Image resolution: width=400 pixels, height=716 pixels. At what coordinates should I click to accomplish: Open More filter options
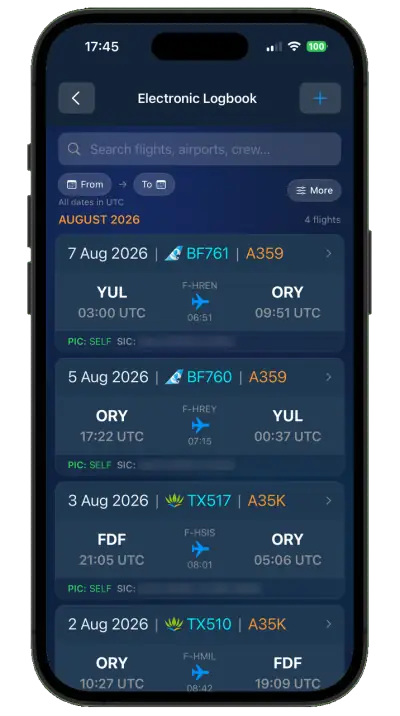point(314,190)
